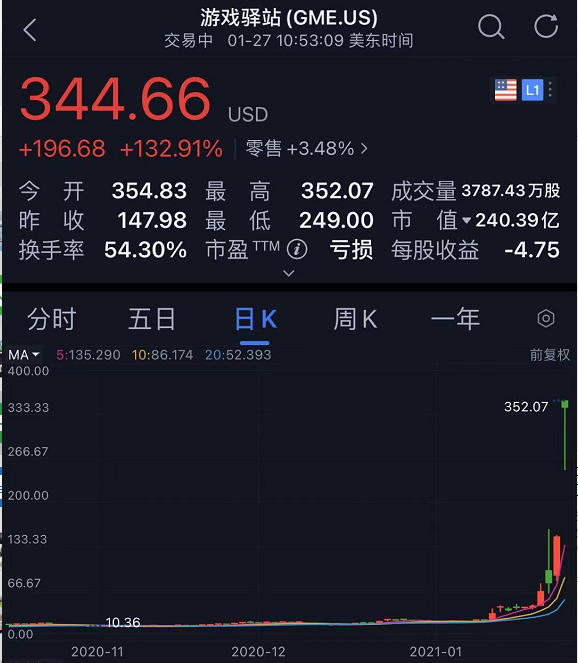This screenshot has height=663, width=578.
Task: Open the 零售 sector link
Action: point(307,148)
